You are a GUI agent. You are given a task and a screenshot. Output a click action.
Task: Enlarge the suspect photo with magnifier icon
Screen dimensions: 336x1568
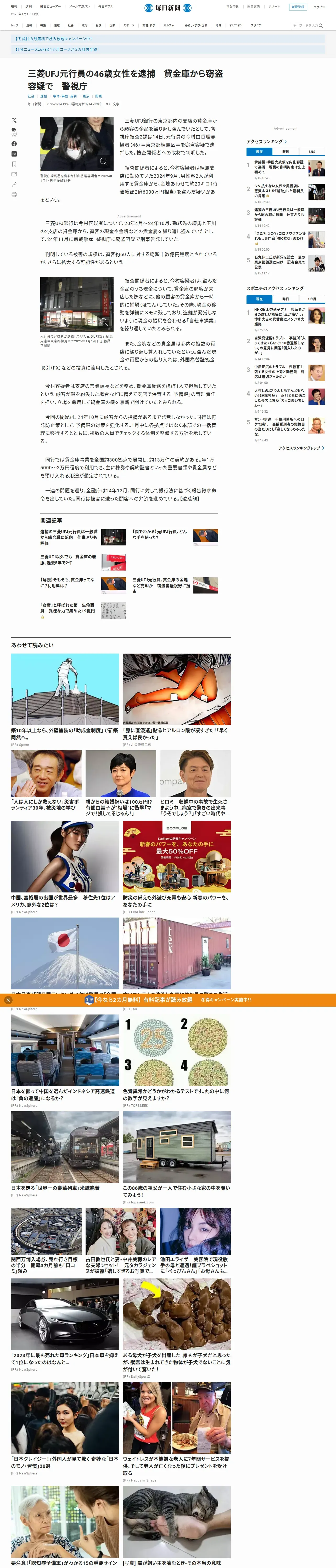click(x=104, y=161)
